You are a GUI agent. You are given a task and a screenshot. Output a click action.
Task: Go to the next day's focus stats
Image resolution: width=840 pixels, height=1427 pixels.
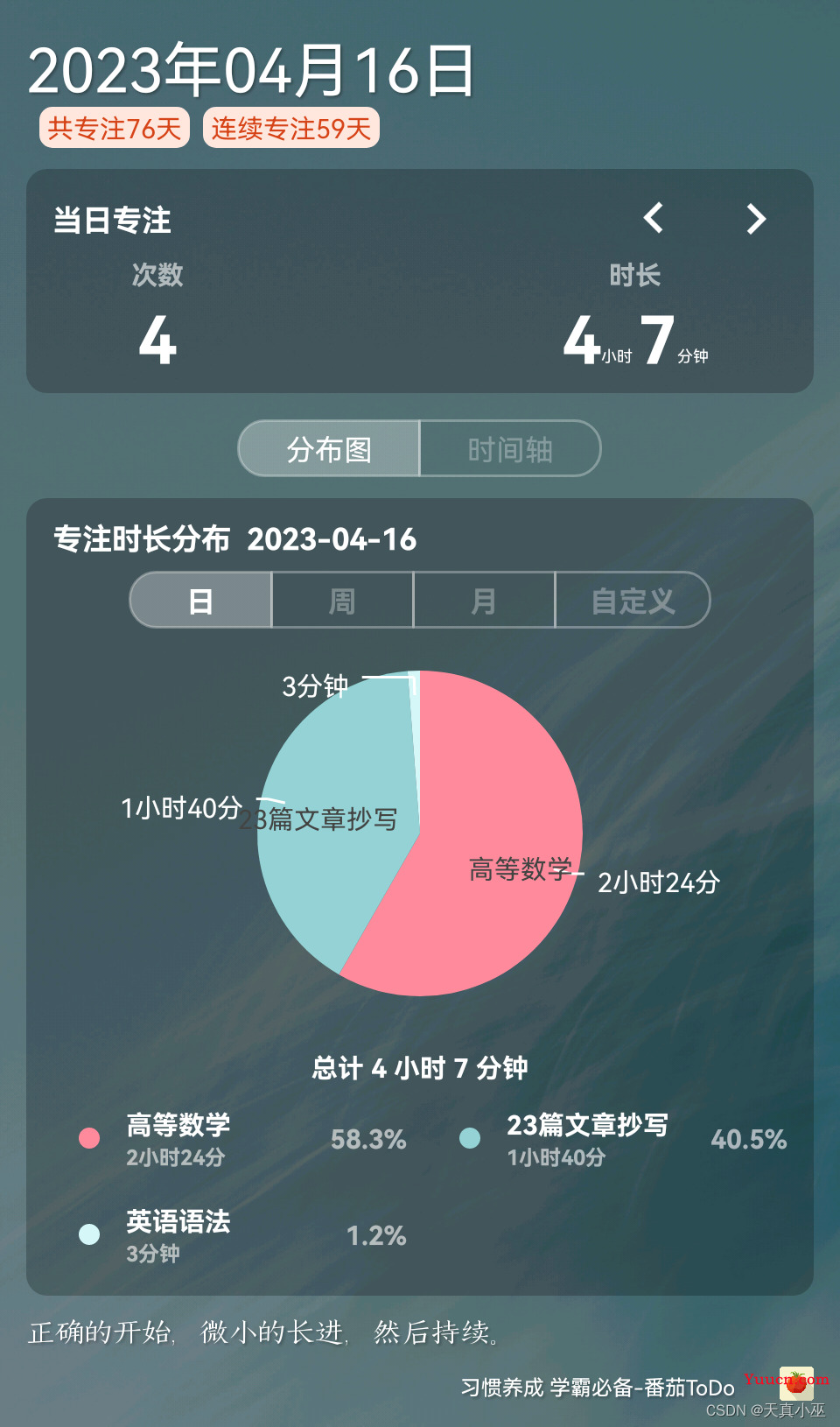(756, 218)
